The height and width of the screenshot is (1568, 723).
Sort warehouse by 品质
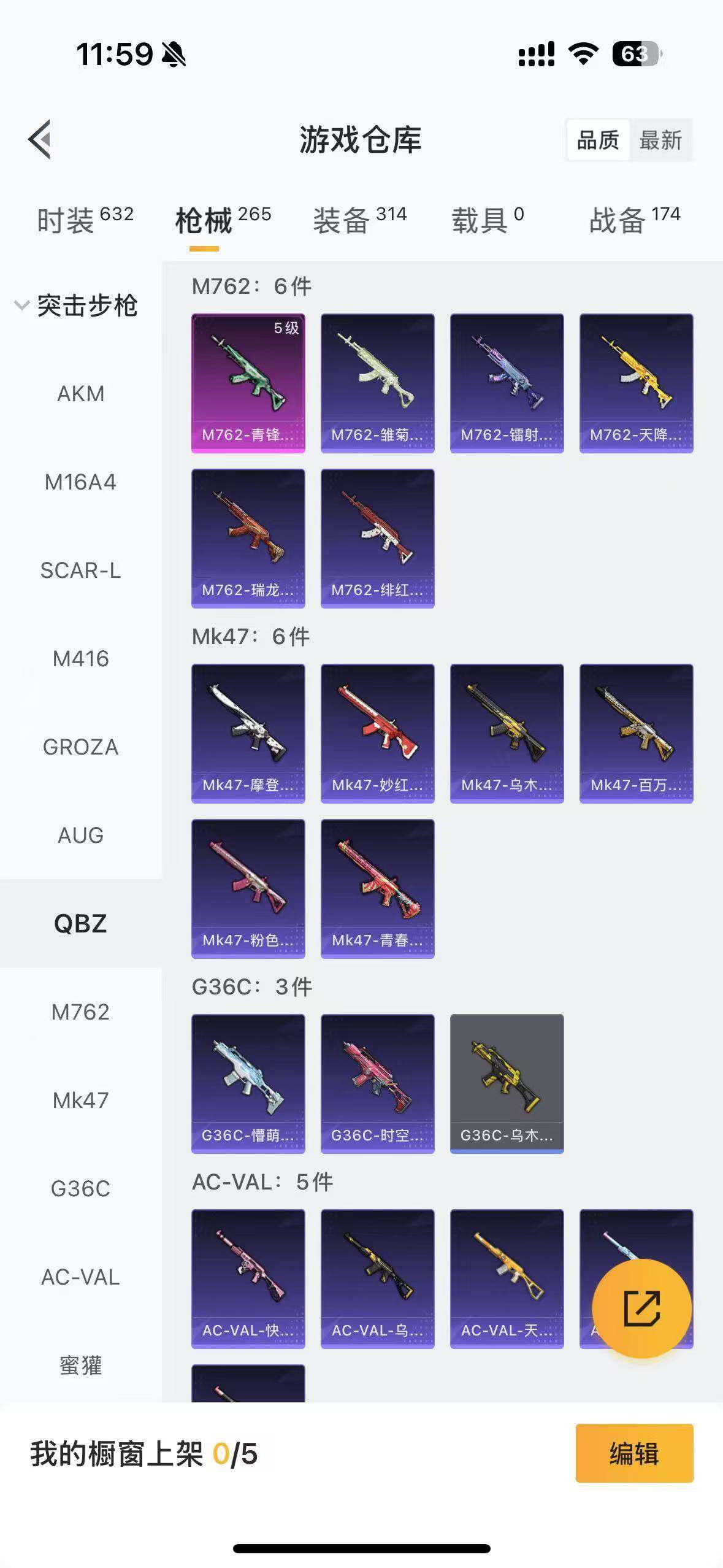598,140
